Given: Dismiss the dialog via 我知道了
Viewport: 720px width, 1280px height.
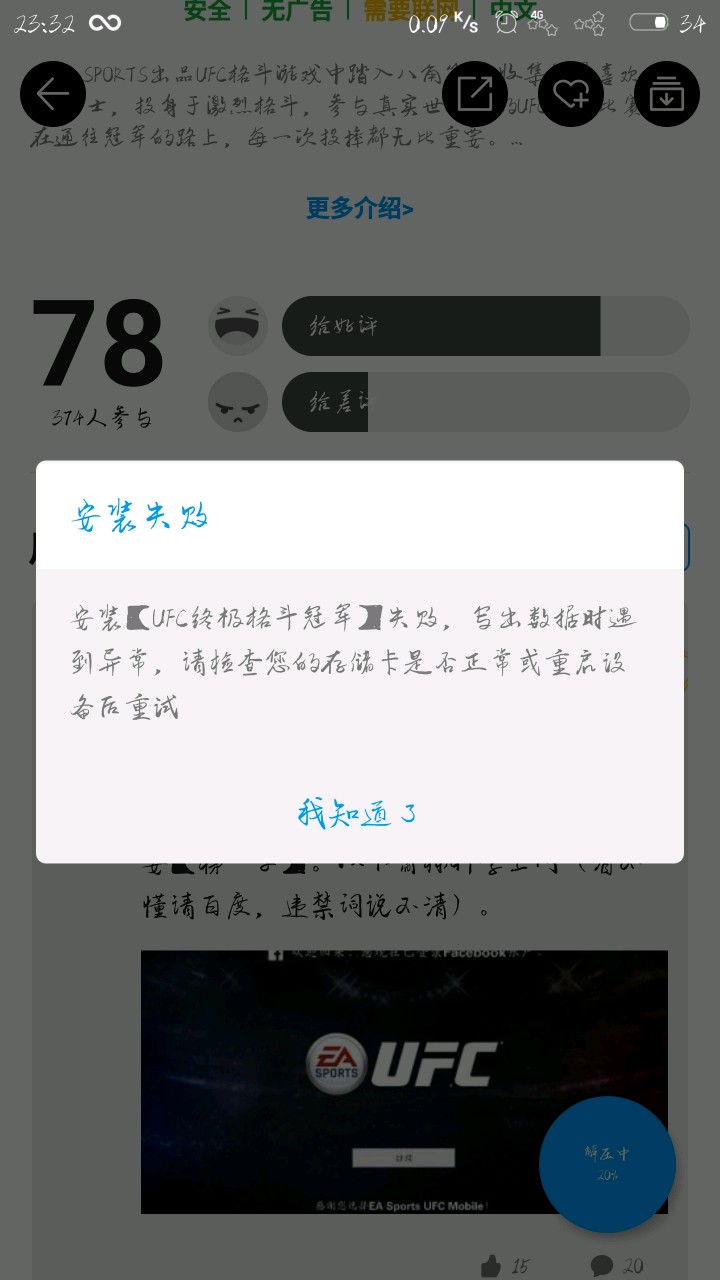Looking at the screenshot, I should [x=357, y=813].
